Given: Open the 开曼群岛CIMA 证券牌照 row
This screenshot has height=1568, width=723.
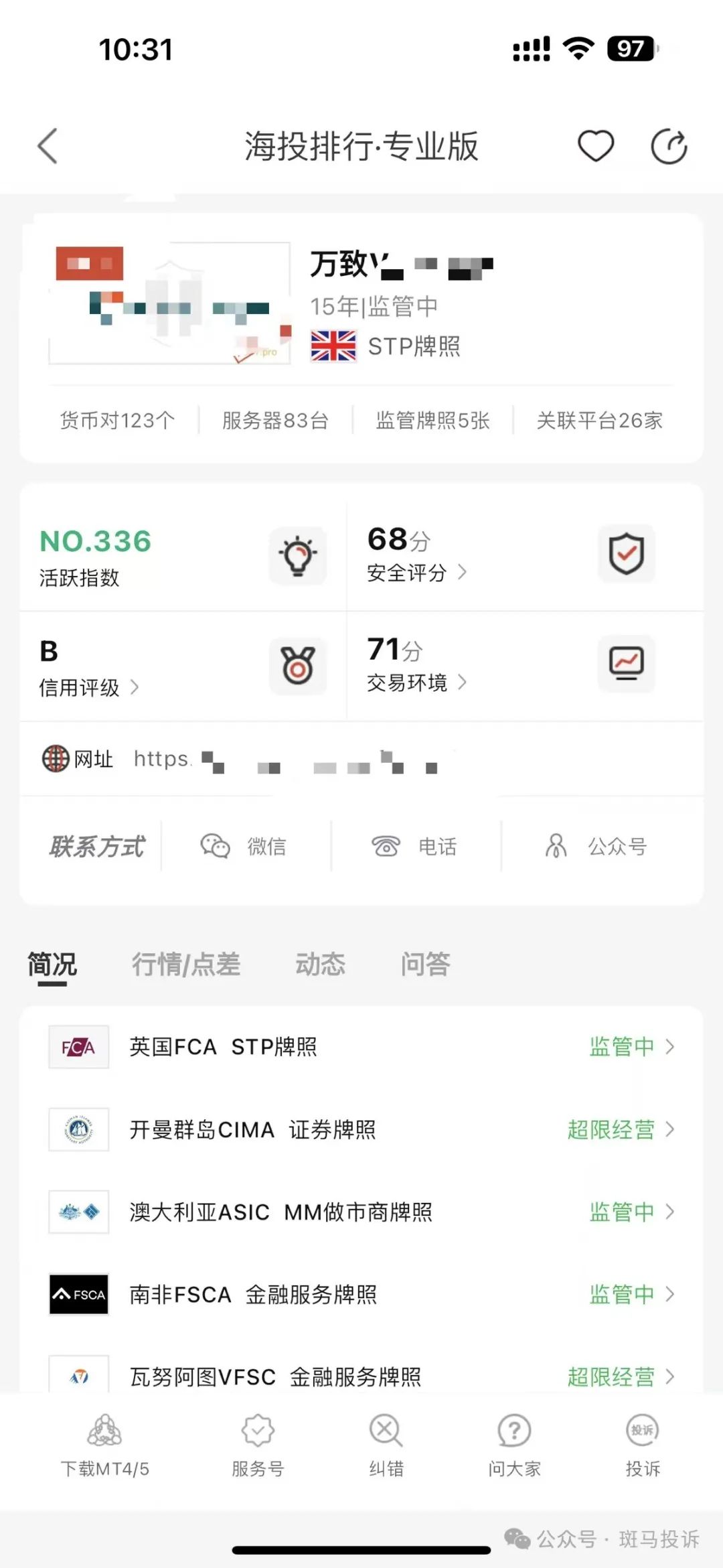Looking at the screenshot, I should [x=361, y=1130].
